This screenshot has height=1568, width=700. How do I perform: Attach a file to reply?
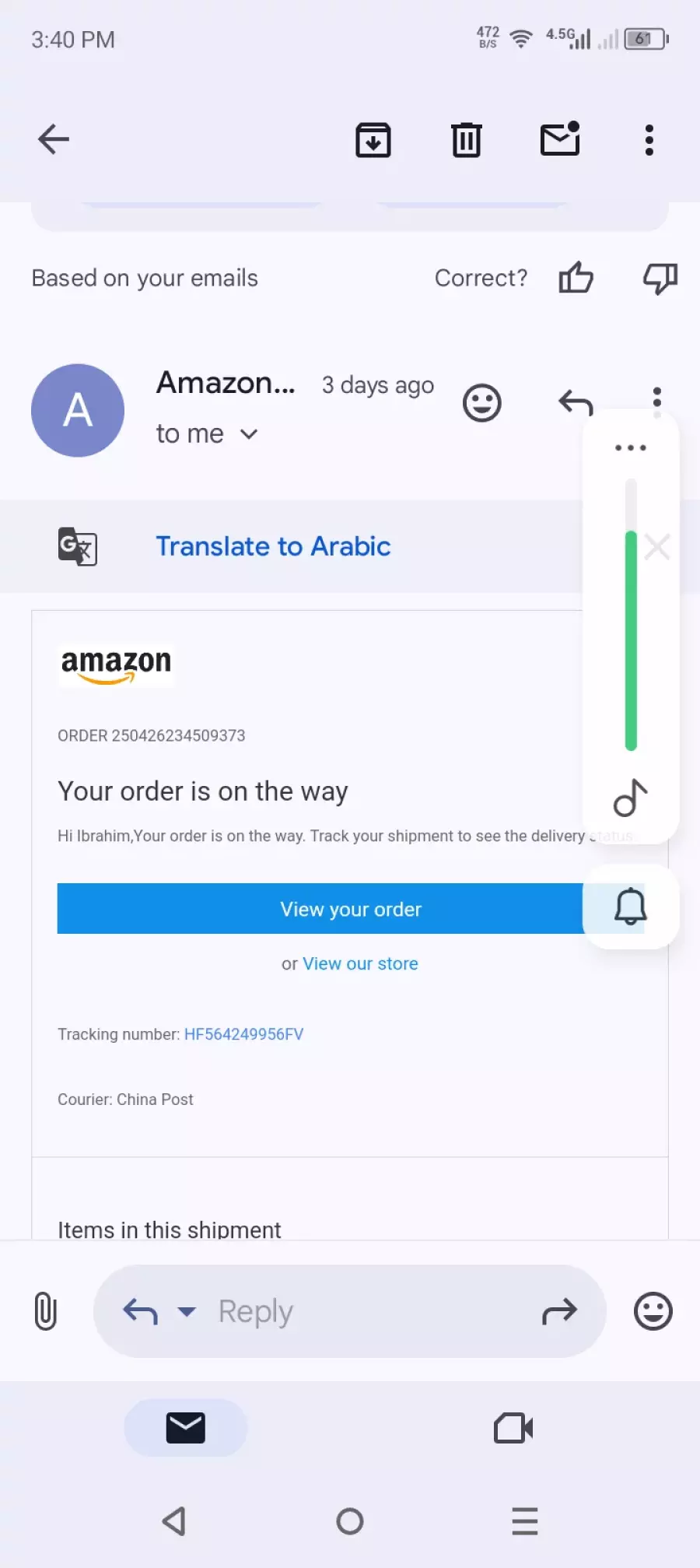pyautogui.click(x=46, y=1311)
